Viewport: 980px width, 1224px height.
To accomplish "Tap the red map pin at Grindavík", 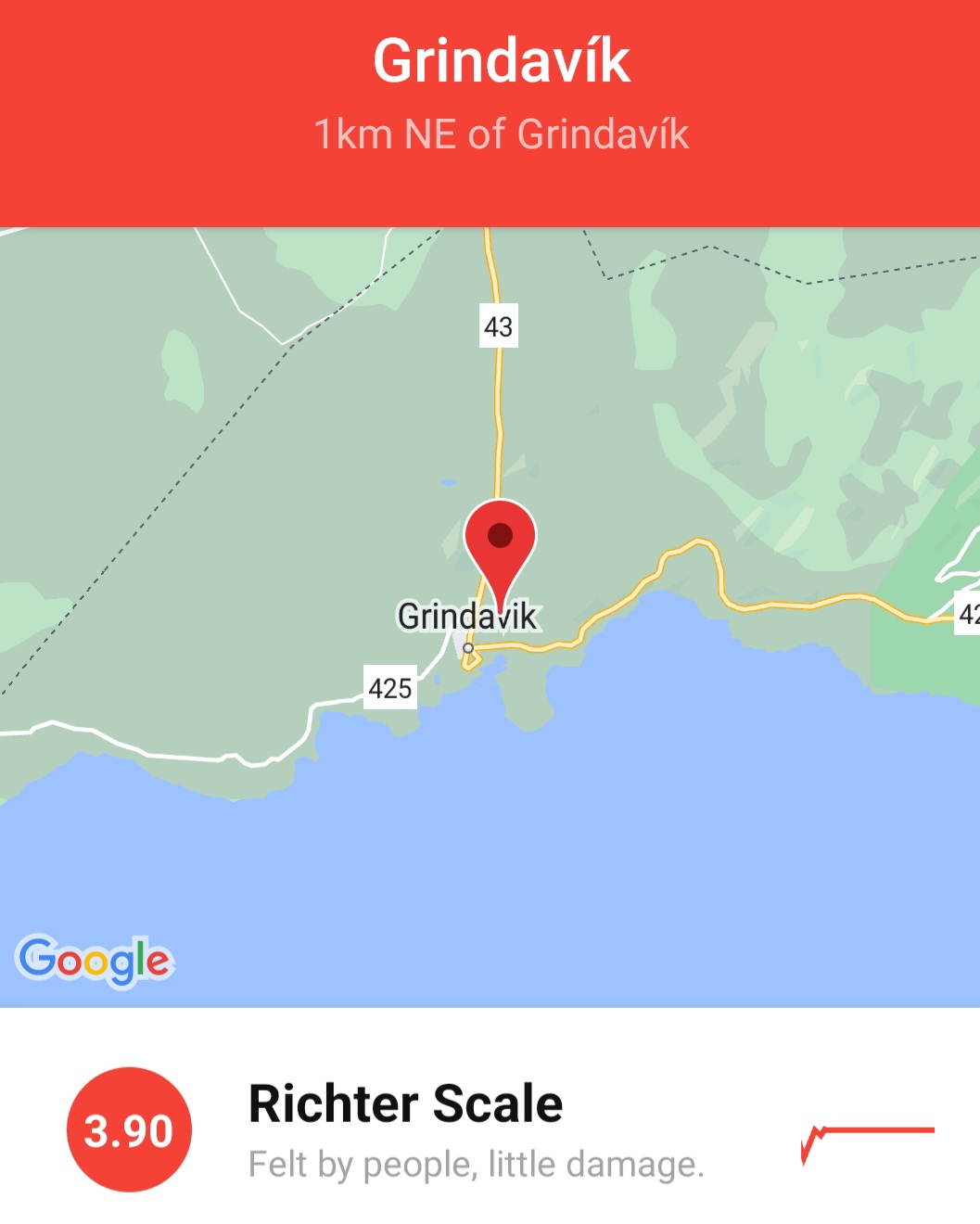I will click(x=500, y=542).
